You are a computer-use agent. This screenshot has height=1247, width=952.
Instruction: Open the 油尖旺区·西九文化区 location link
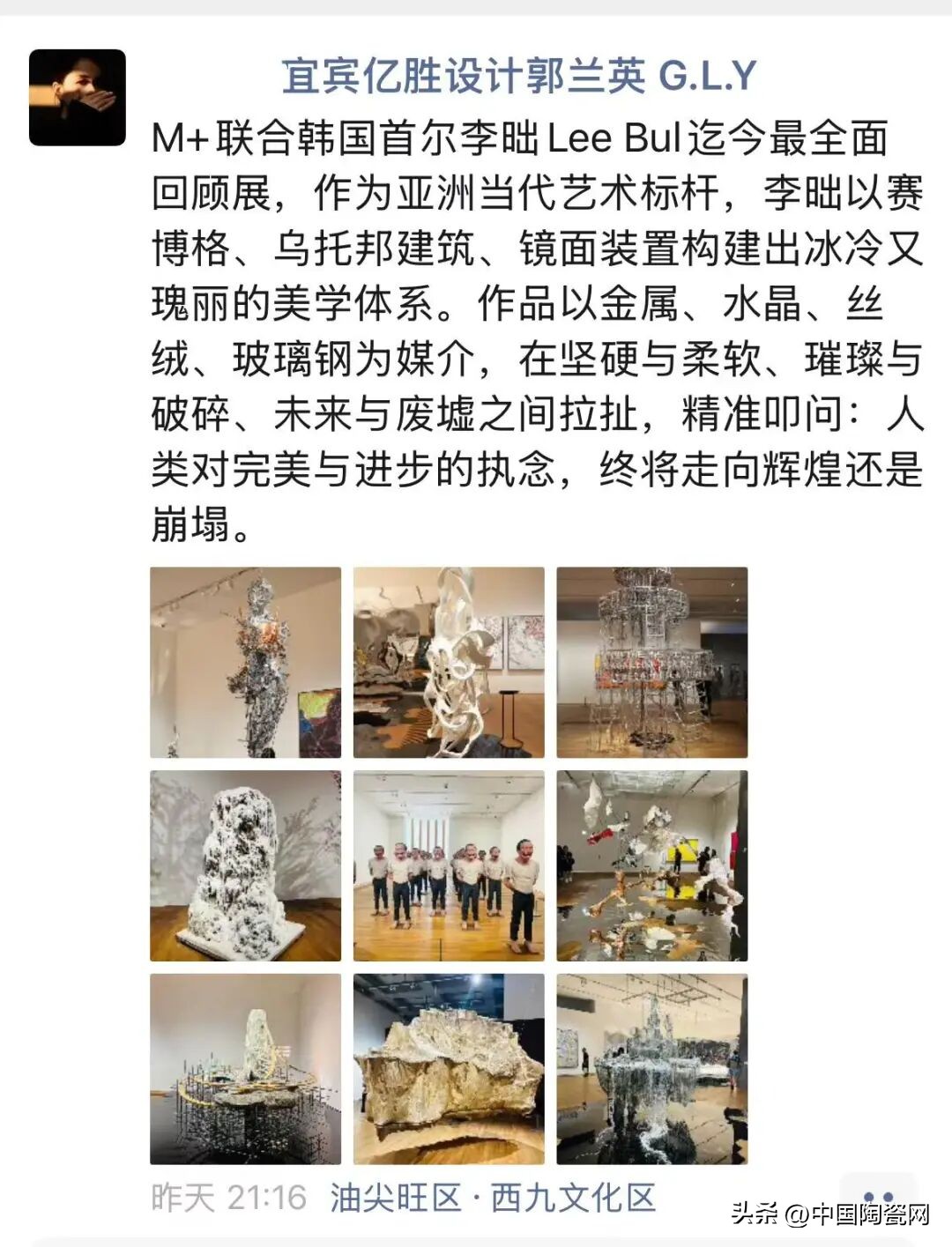pyautogui.click(x=493, y=1198)
